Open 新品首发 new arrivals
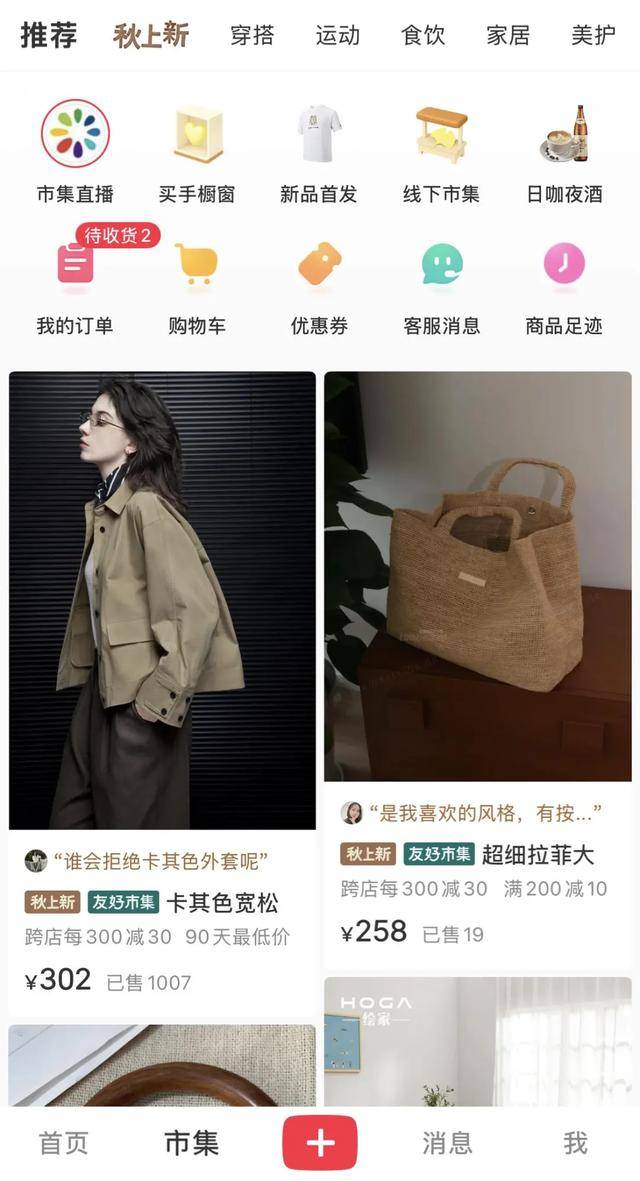Screen dimensions: 640x1181 [319, 152]
